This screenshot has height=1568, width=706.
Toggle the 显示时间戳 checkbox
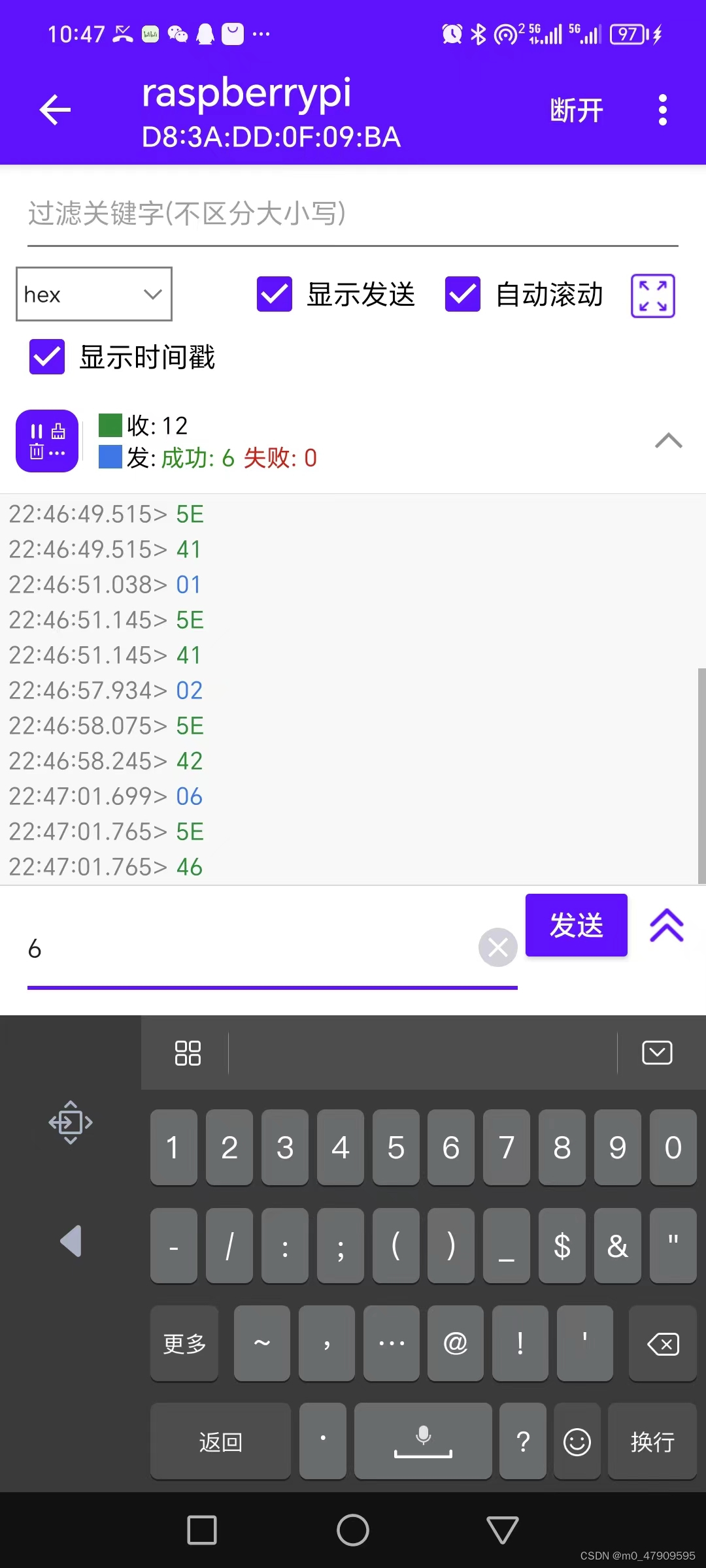point(47,357)
